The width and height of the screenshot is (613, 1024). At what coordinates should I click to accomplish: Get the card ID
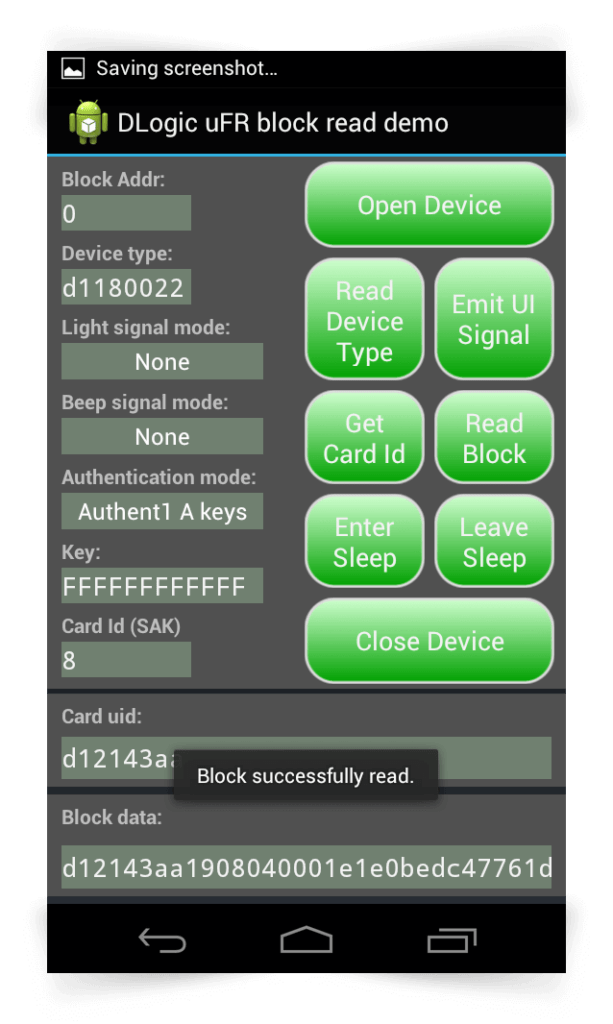364,438
